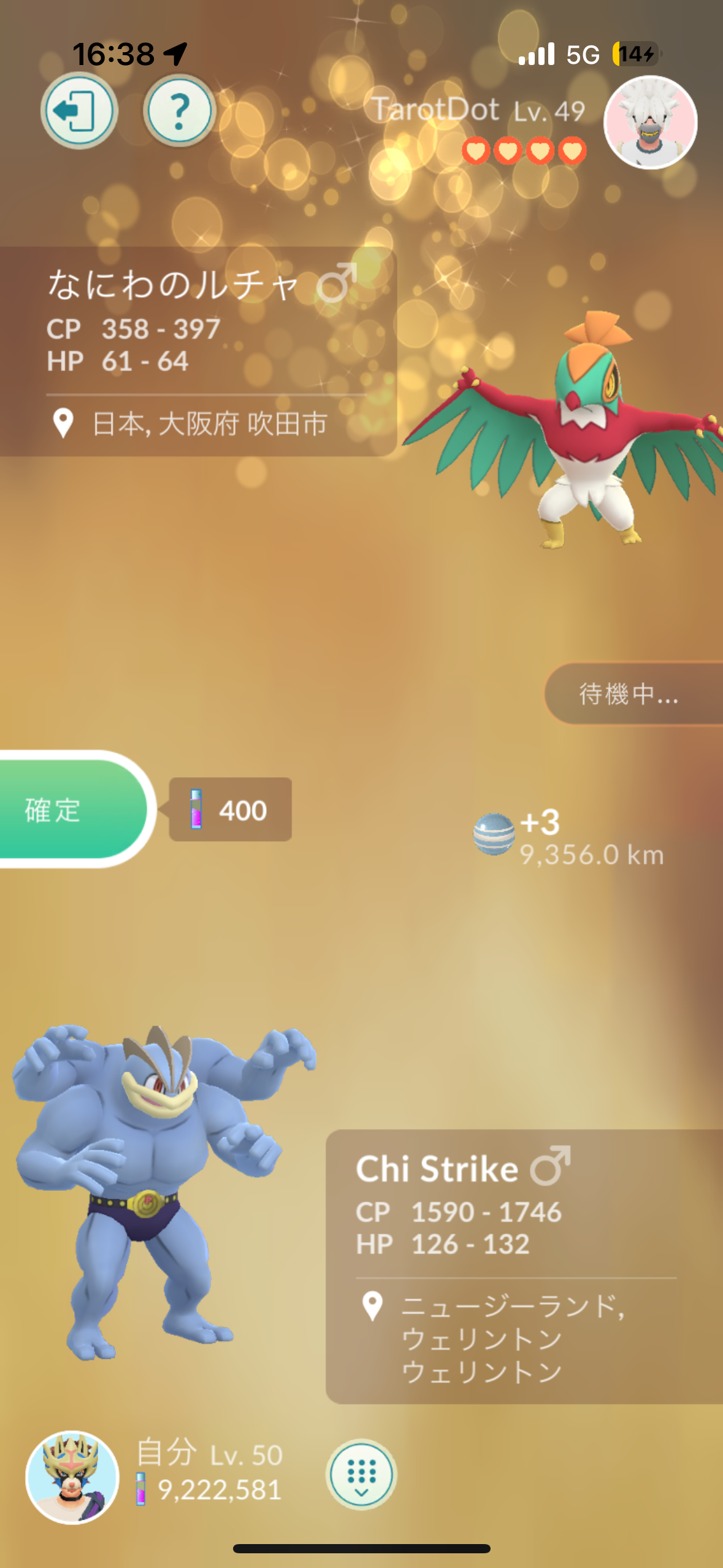Expand the round grid menu button

click(361, 1474)
